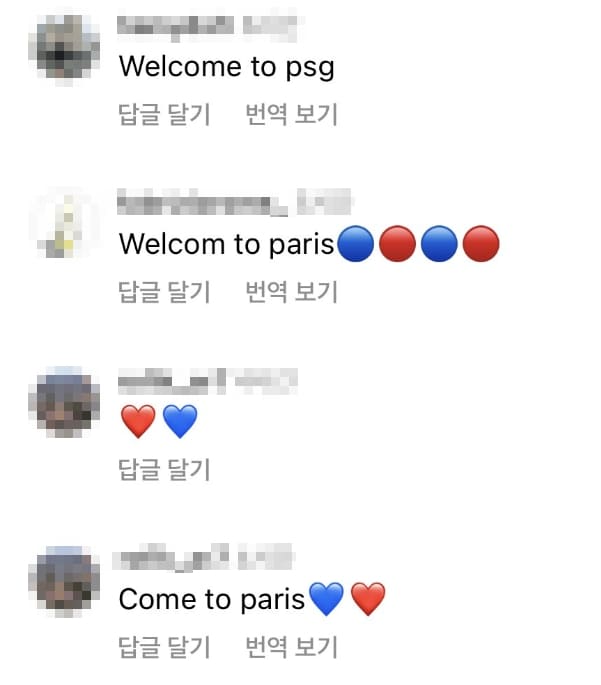Image resolution: width=601 pixels, height=685 pixels.
Task: Reply to the 'Welcome to psg' comment
Action: click(x=164, y=114)
